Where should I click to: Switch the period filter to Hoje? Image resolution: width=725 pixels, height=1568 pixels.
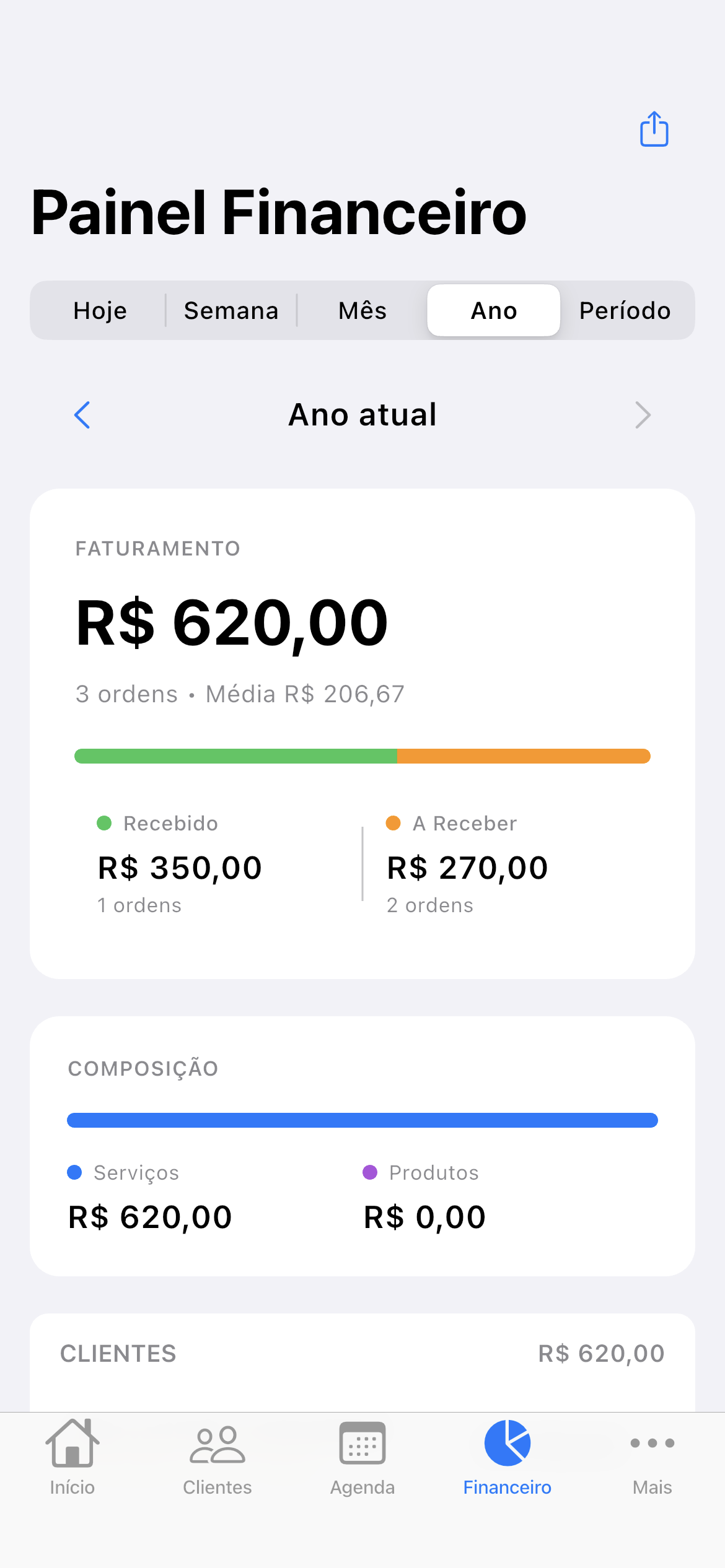pos(99,310)
